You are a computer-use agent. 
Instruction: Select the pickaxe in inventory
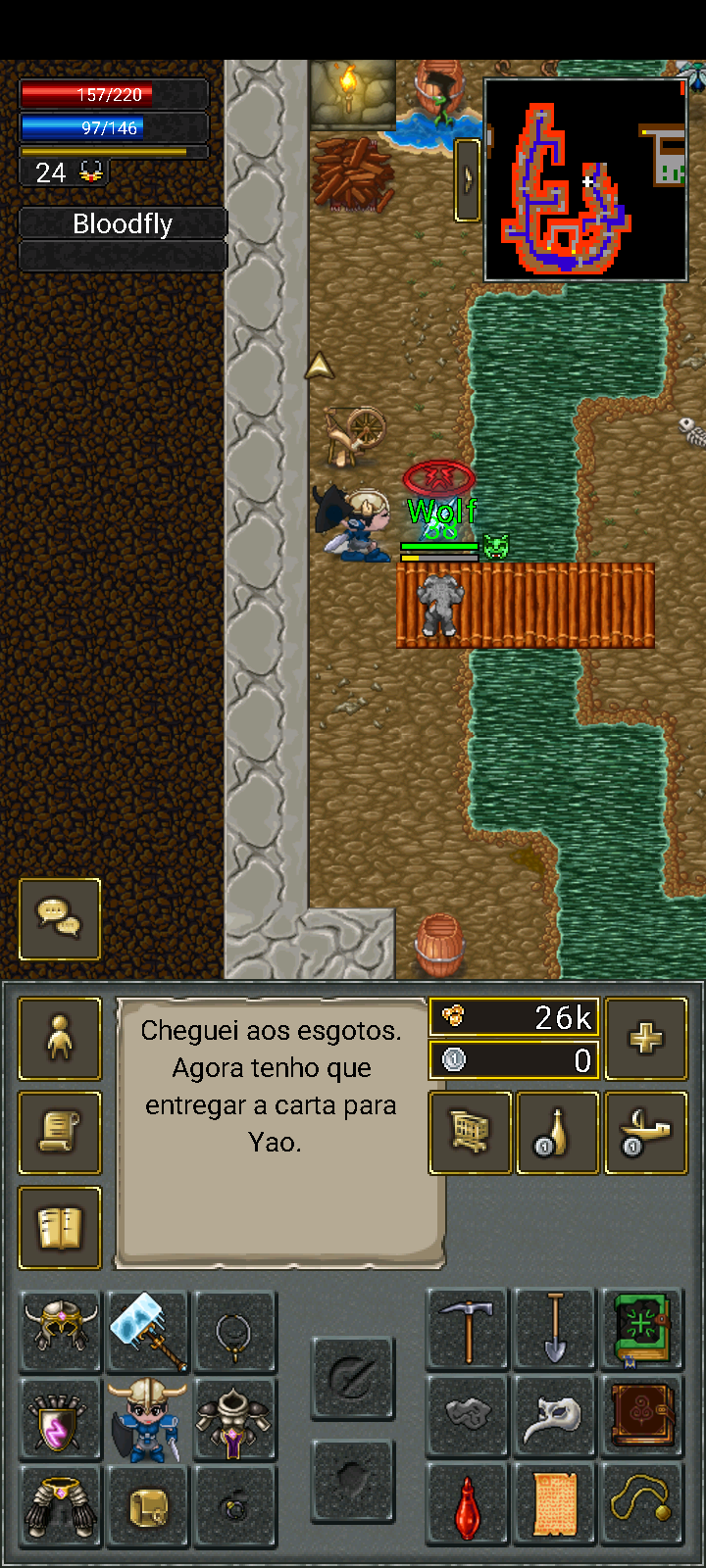click(468, 1330)
